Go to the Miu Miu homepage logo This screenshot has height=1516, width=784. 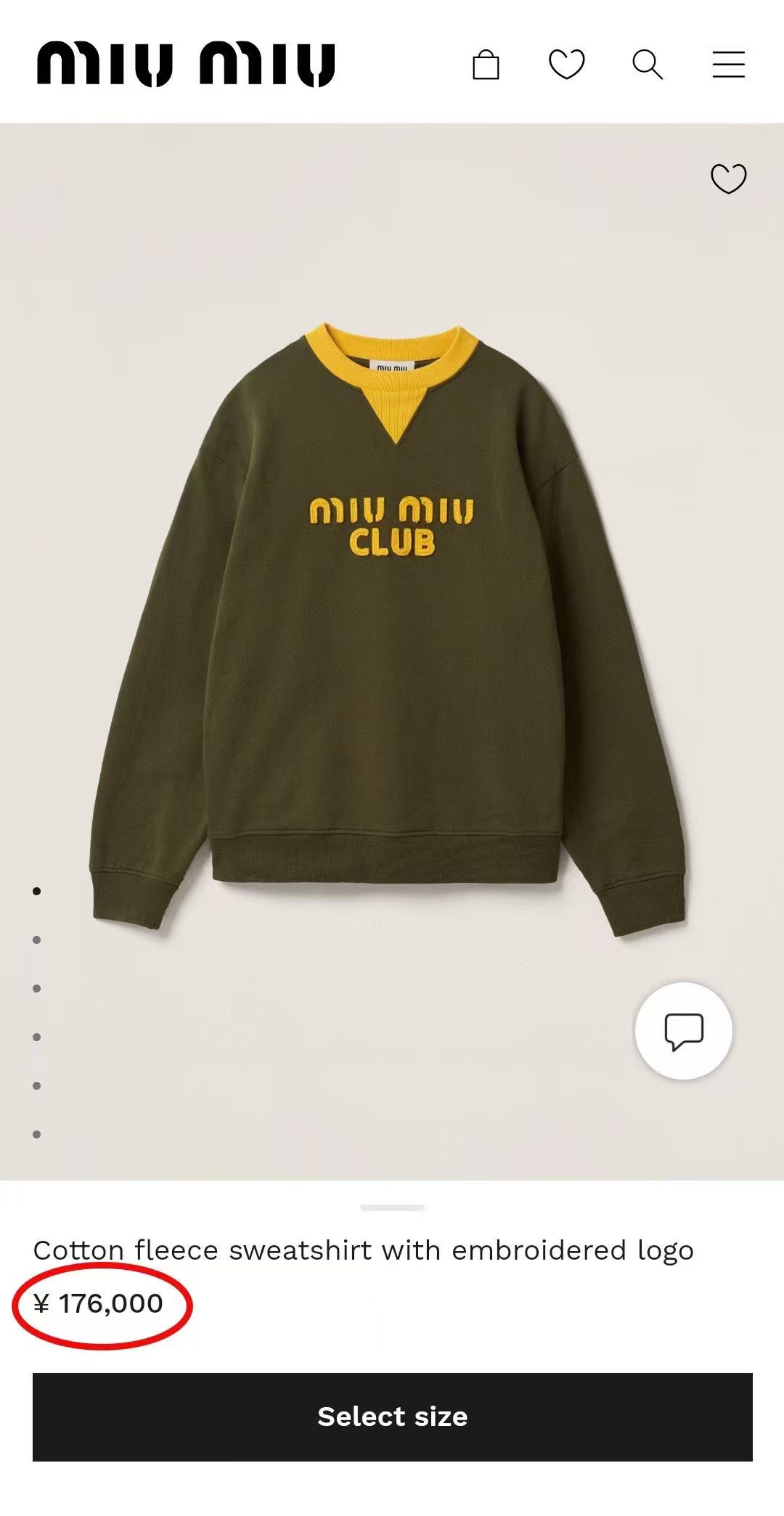click(186, 64)
